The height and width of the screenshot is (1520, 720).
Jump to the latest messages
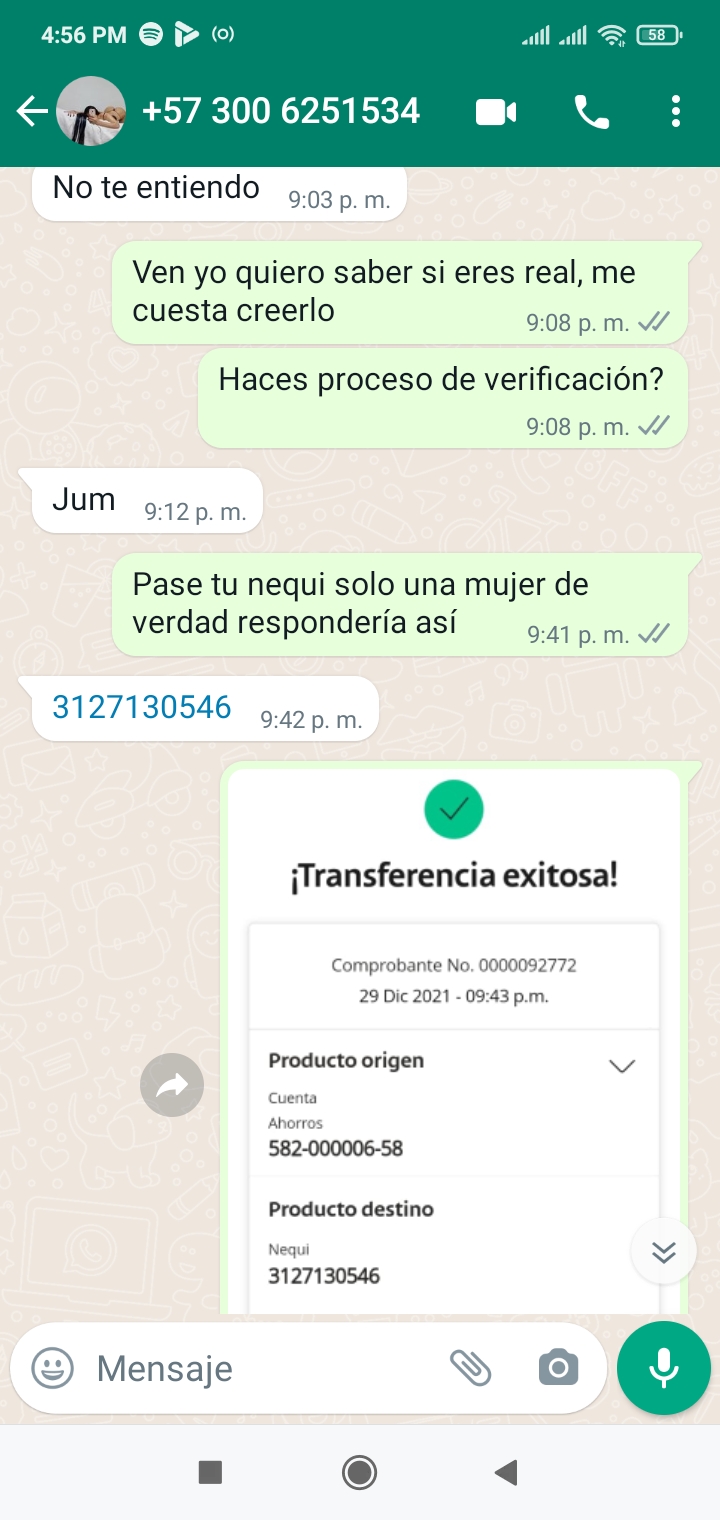[663, 1251]
